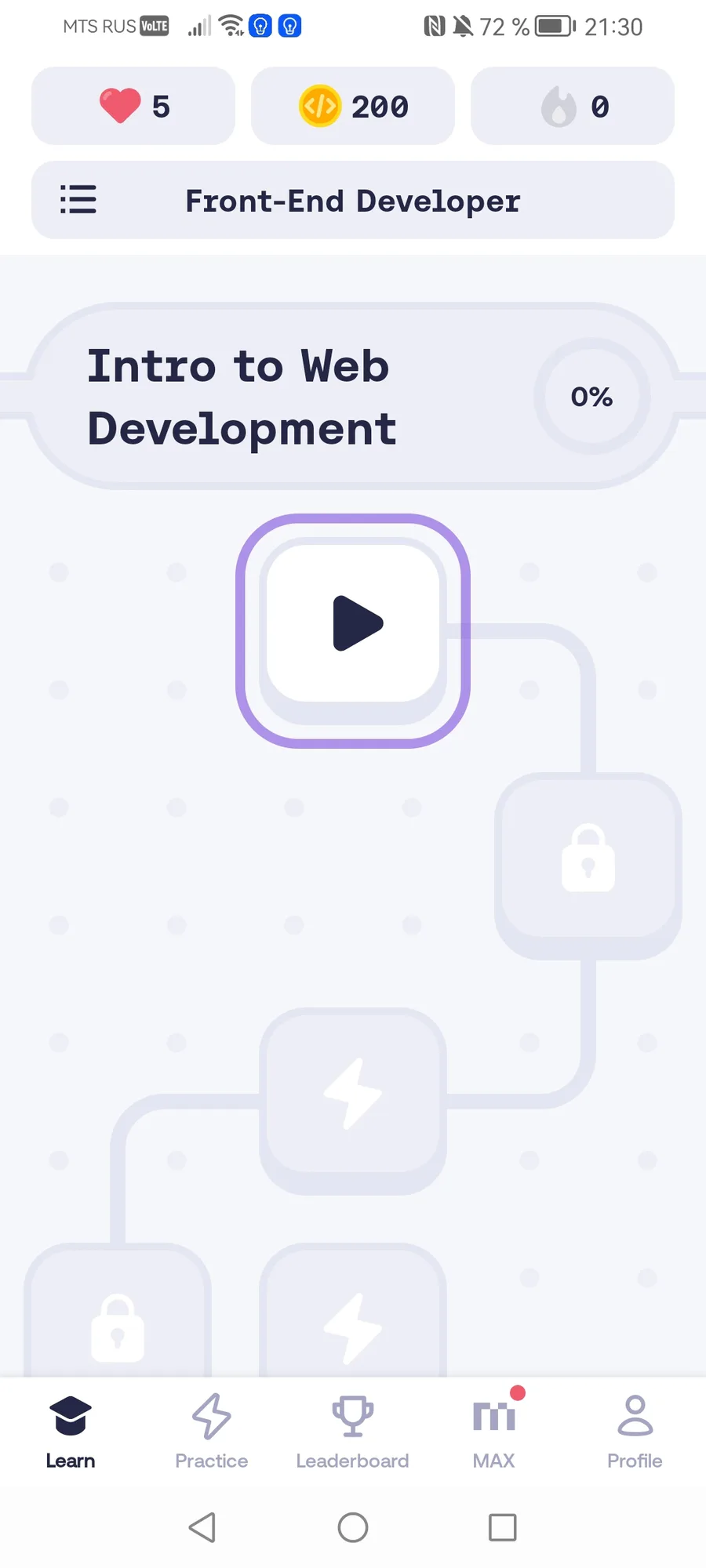Viewport: 706px width, 1568px height.
Task: Open the coins balance showing 200
Action: click(x=353, y=106)
